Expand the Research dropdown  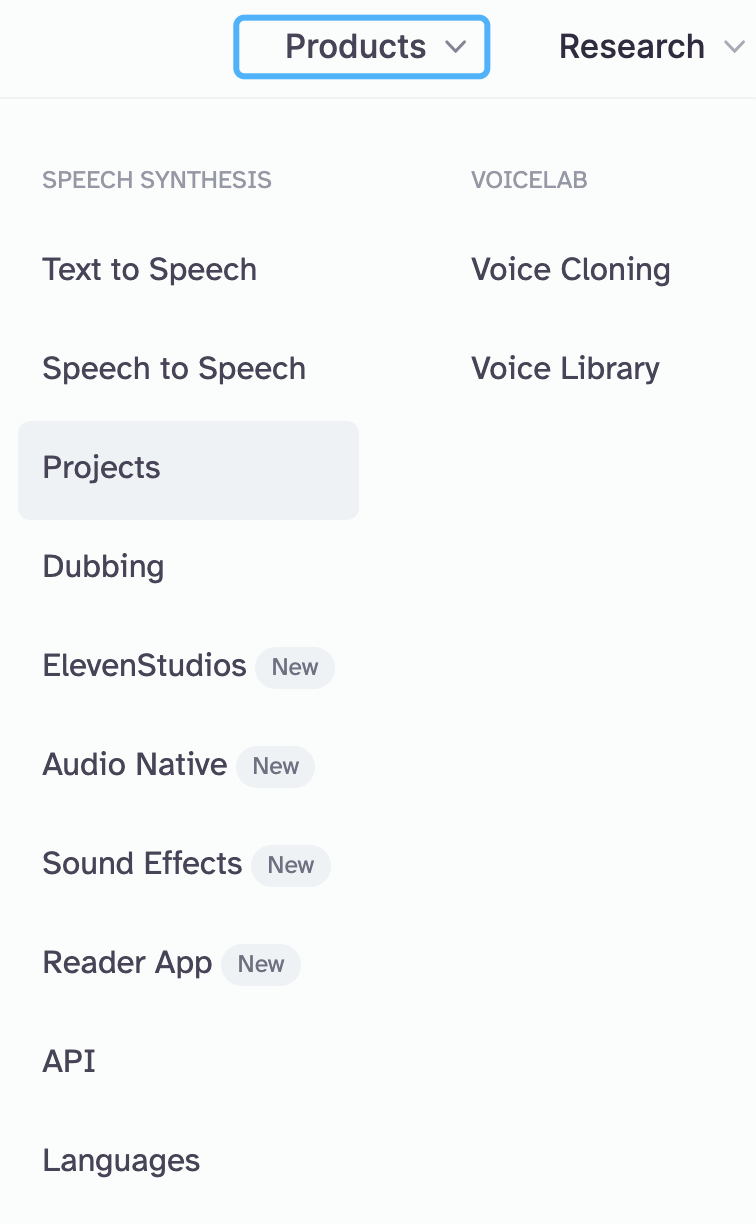[x=651, y=47]
